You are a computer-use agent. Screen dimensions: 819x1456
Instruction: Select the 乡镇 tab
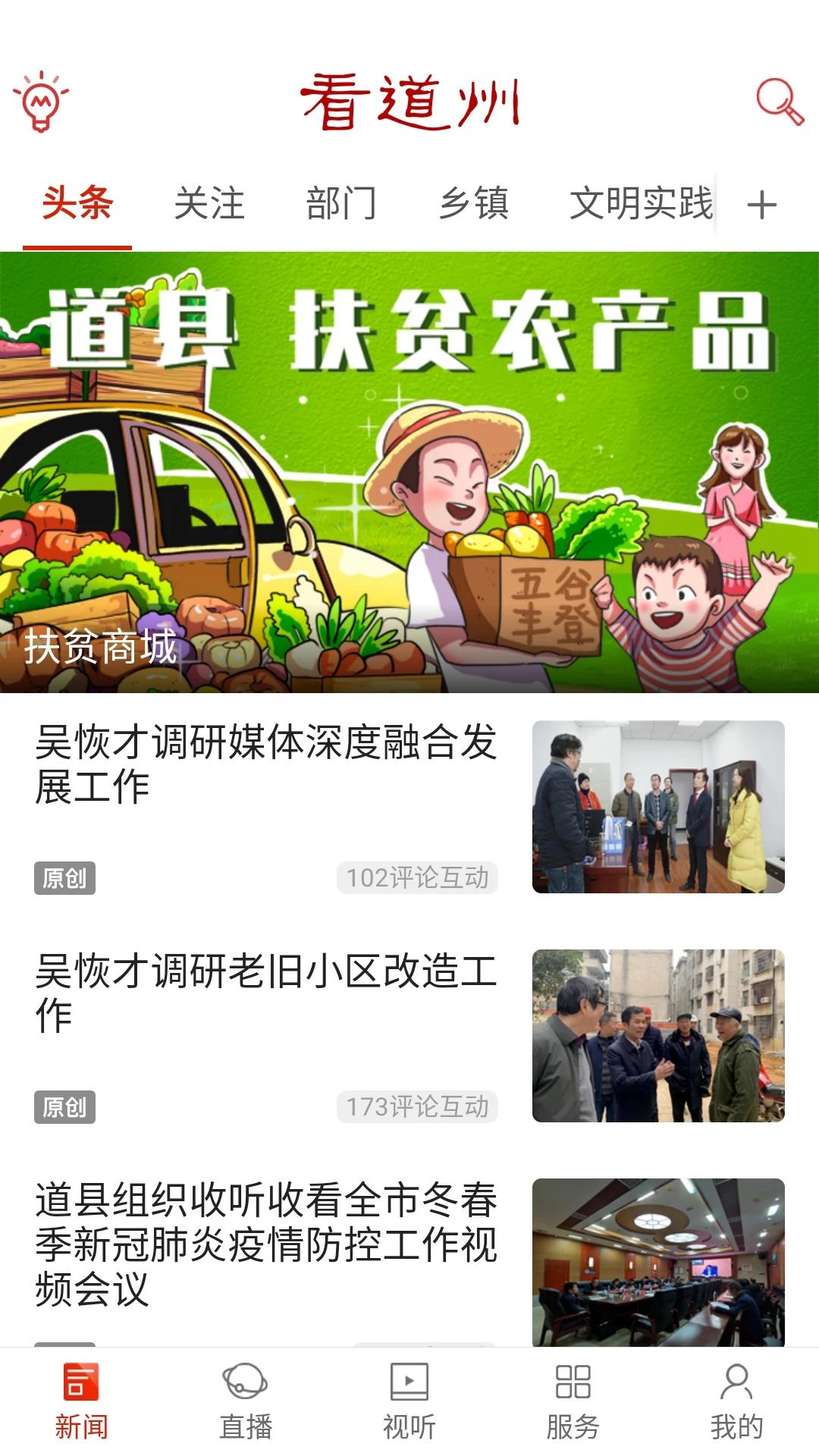474,203
